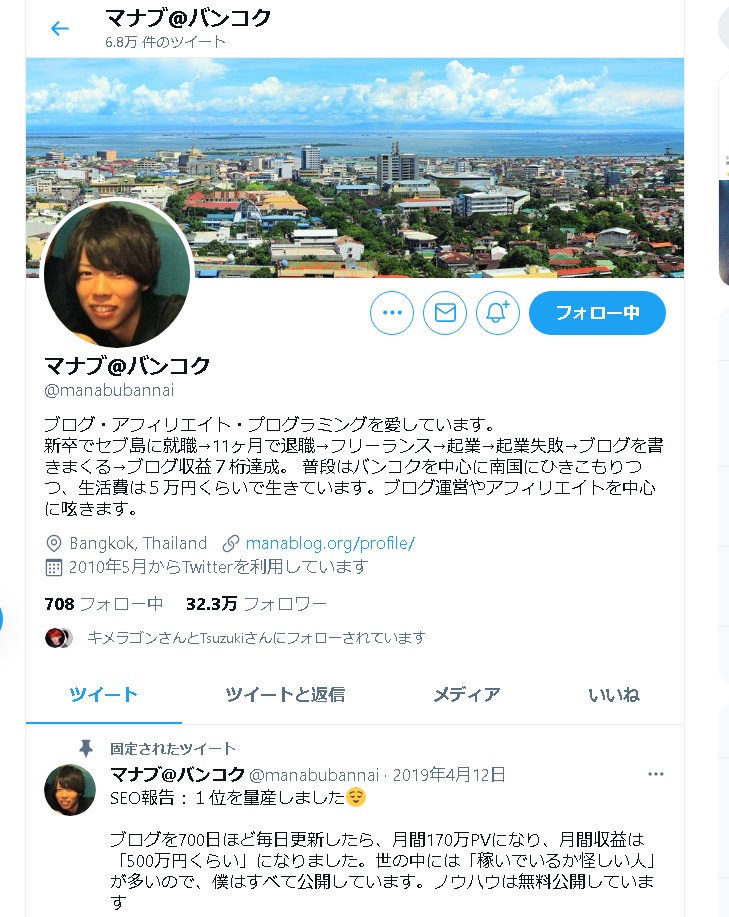Viewport: 729px width, 917px height.
Task: Open the large profile picture
Action: [117, 272]
